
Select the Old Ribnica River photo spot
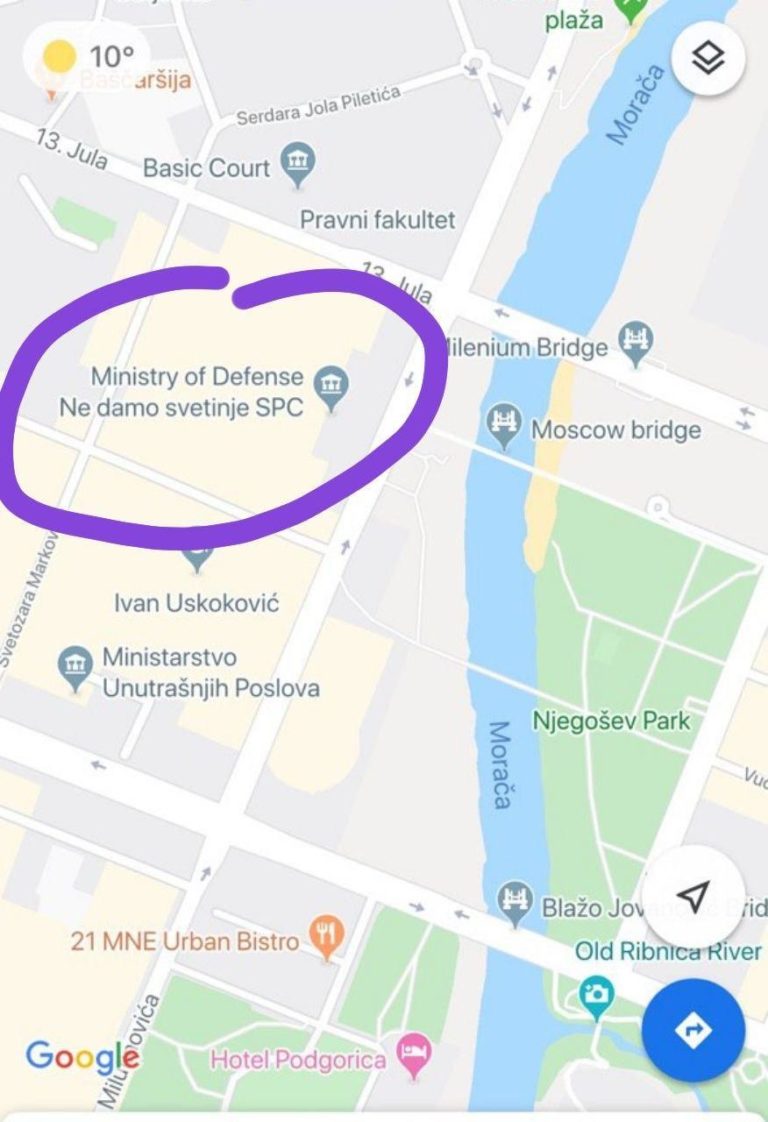pos(596,994)
